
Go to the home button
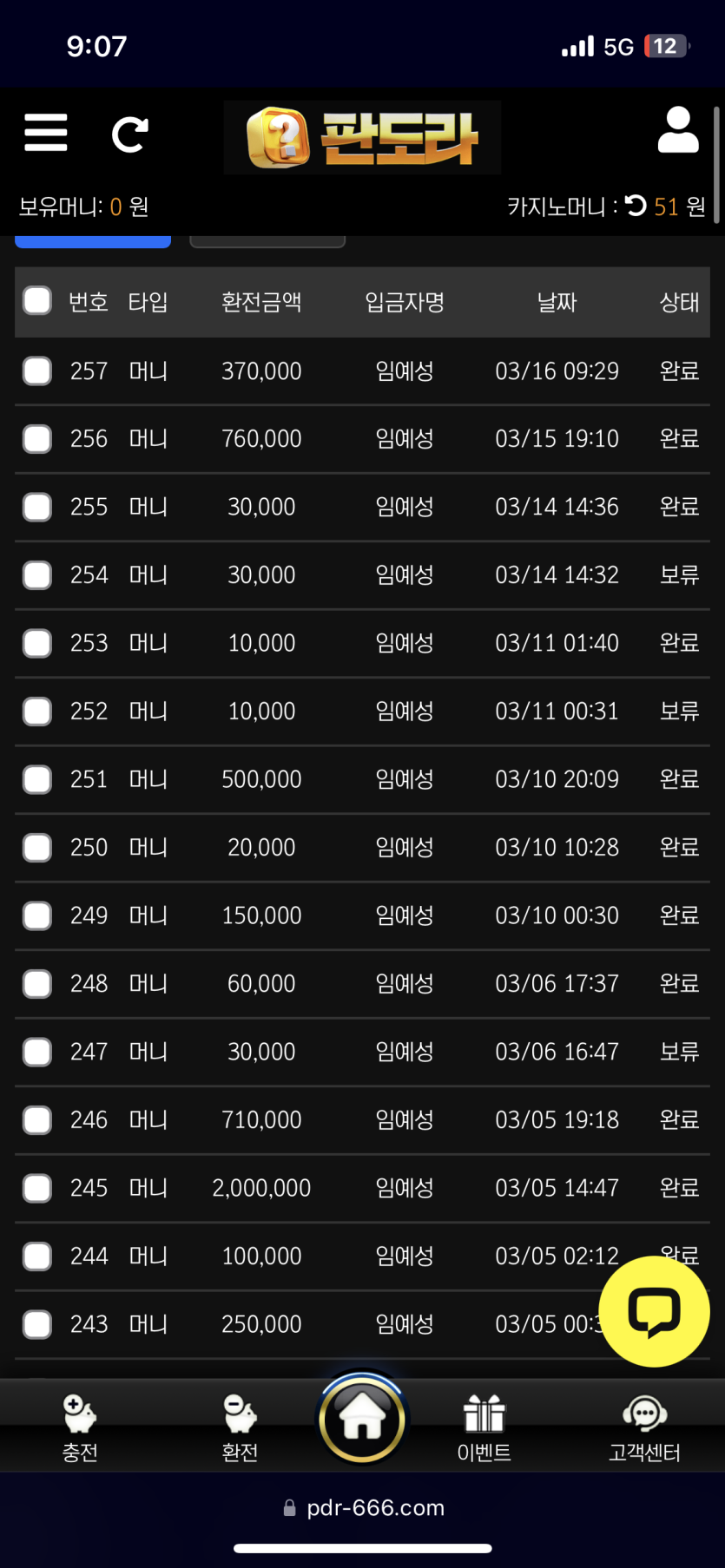click(x=362, y=1419)
